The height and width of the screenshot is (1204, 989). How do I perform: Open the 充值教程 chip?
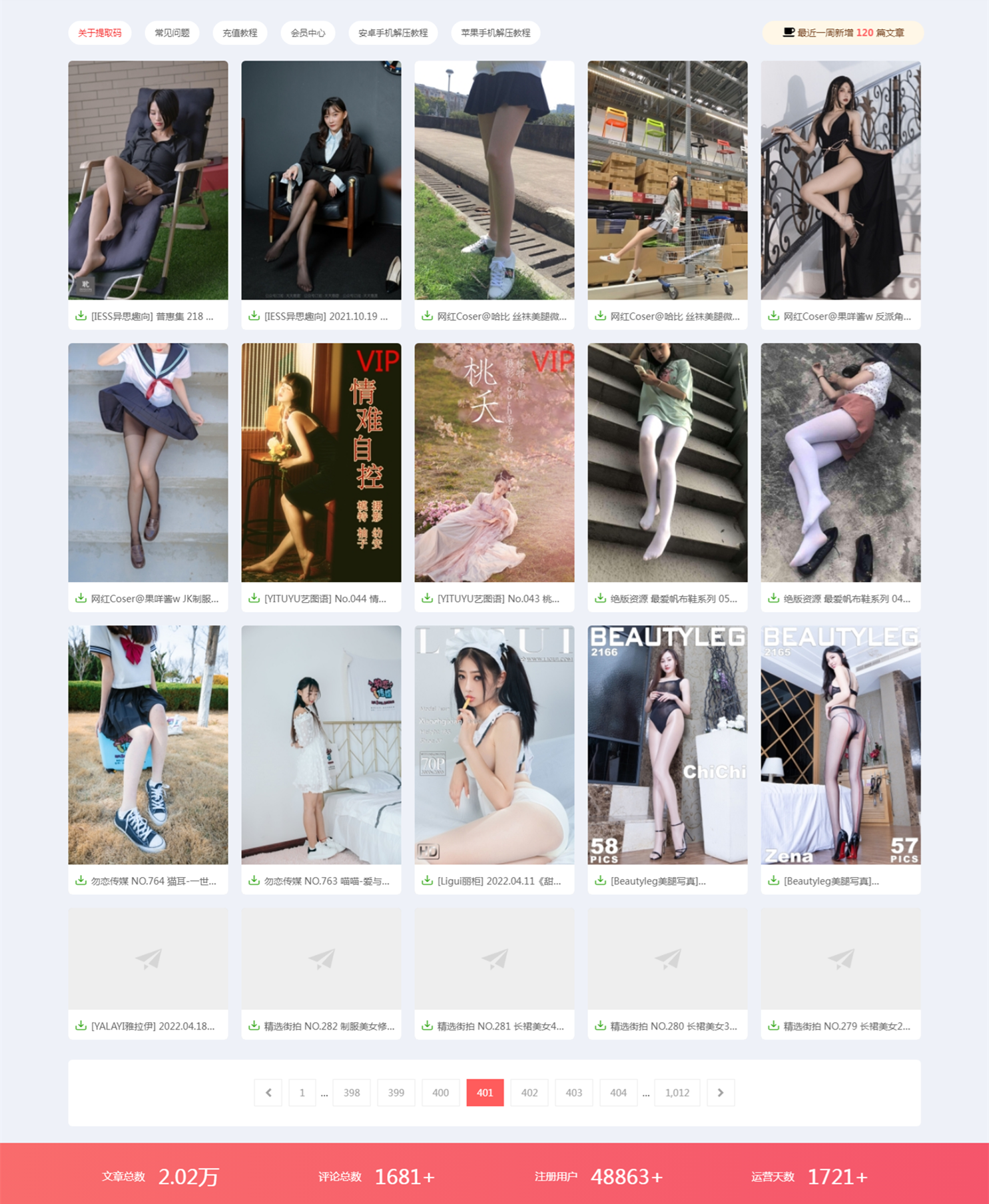240,33
